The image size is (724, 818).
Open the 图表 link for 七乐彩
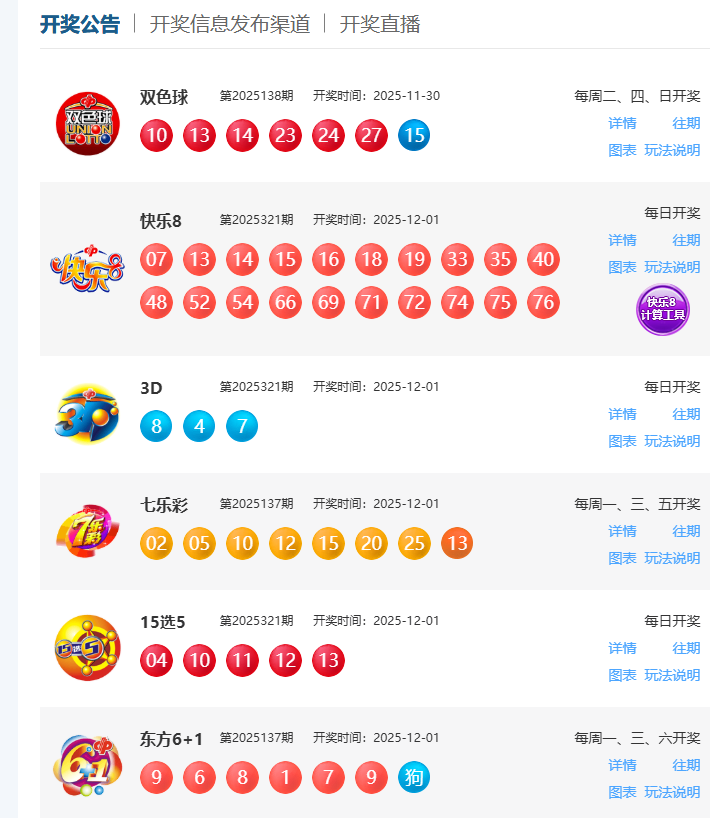click(x=622, y=558)
